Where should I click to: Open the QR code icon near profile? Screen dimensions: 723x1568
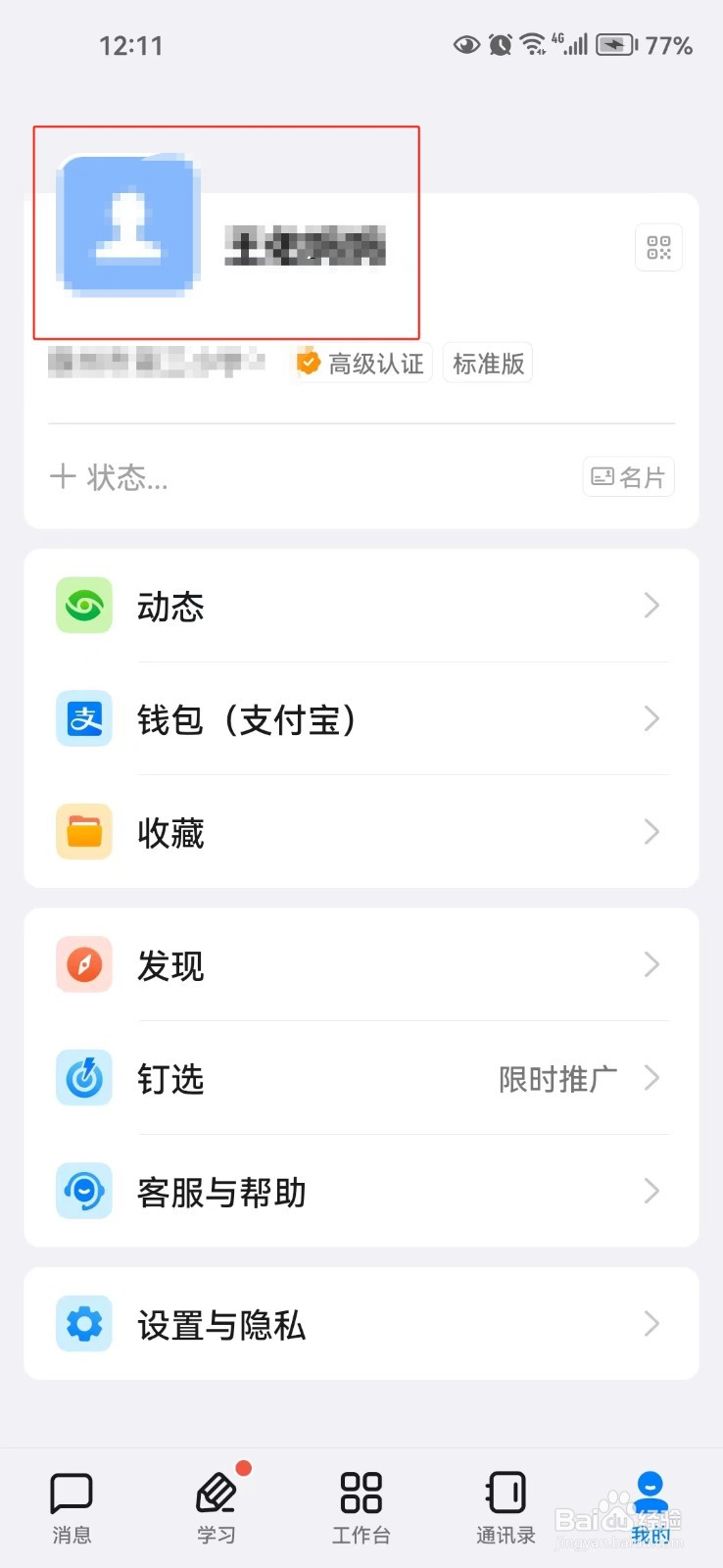pos(658,247)
